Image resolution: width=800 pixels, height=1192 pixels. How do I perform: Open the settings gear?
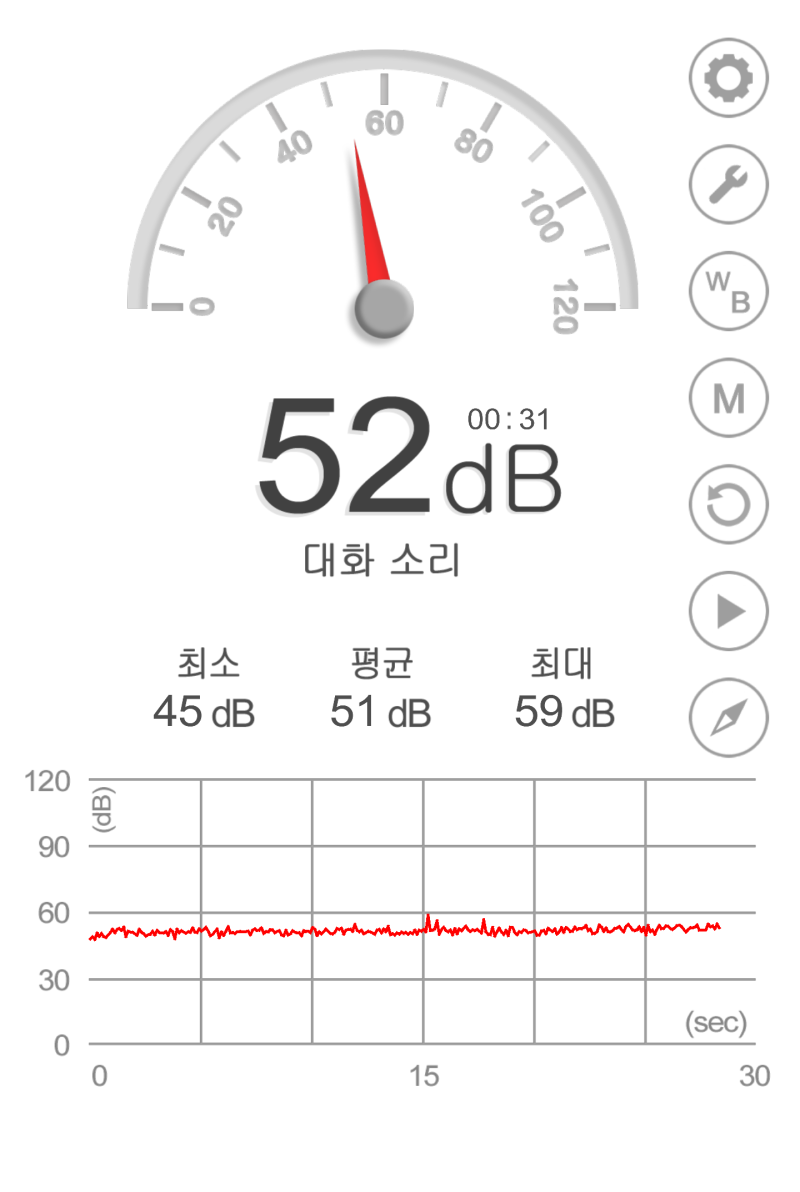tap(729, 78)
